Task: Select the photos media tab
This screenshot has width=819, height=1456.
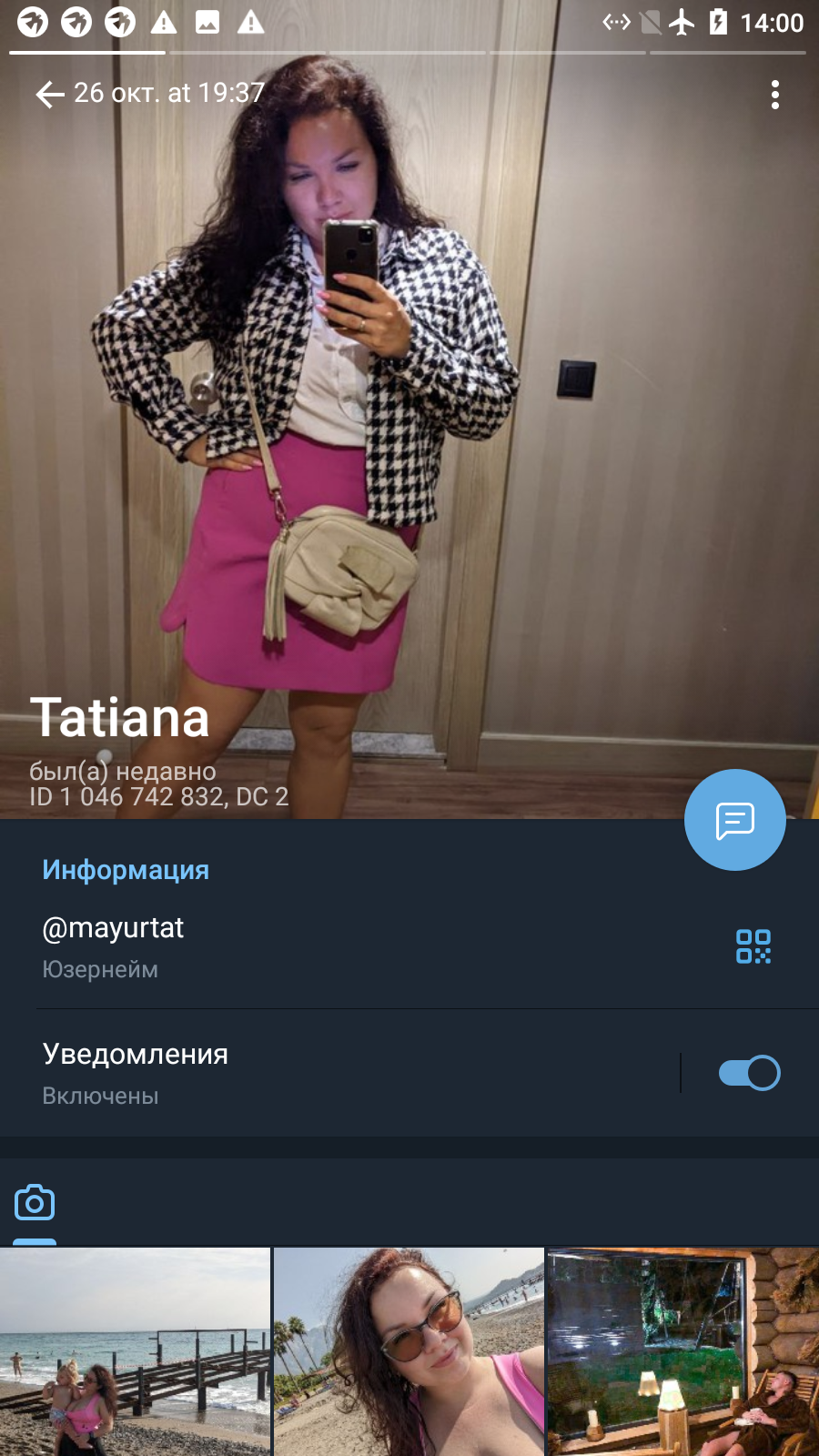Action: click(x=35, y=1204)
